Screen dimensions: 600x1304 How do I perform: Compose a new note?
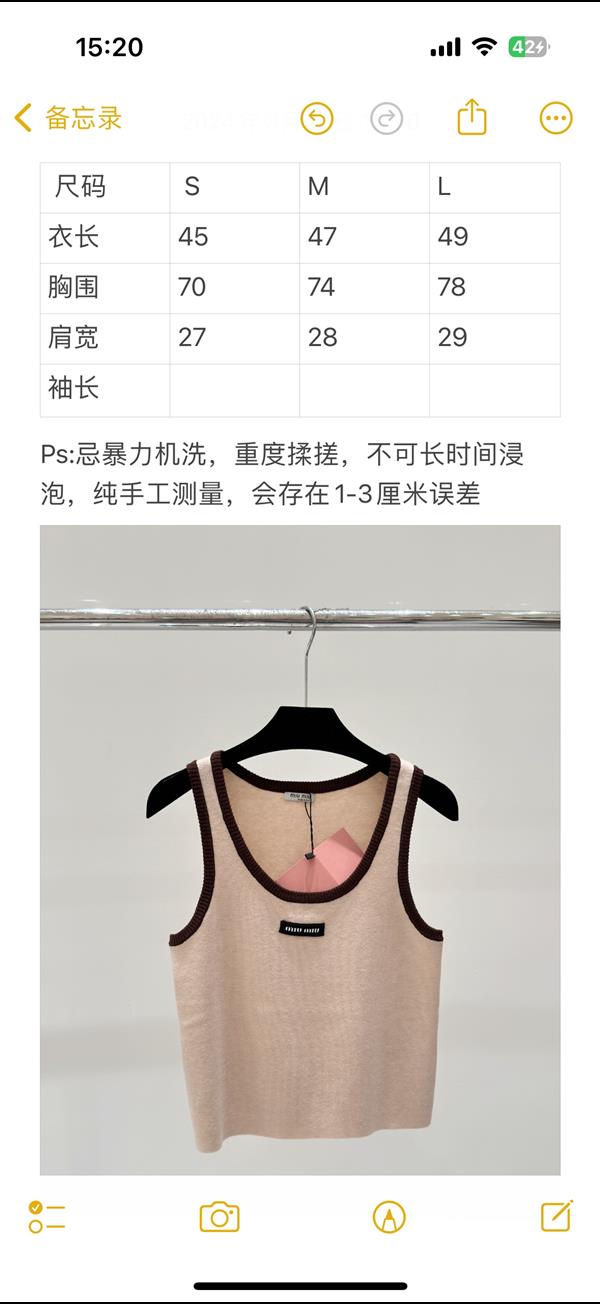(556, 1215)
